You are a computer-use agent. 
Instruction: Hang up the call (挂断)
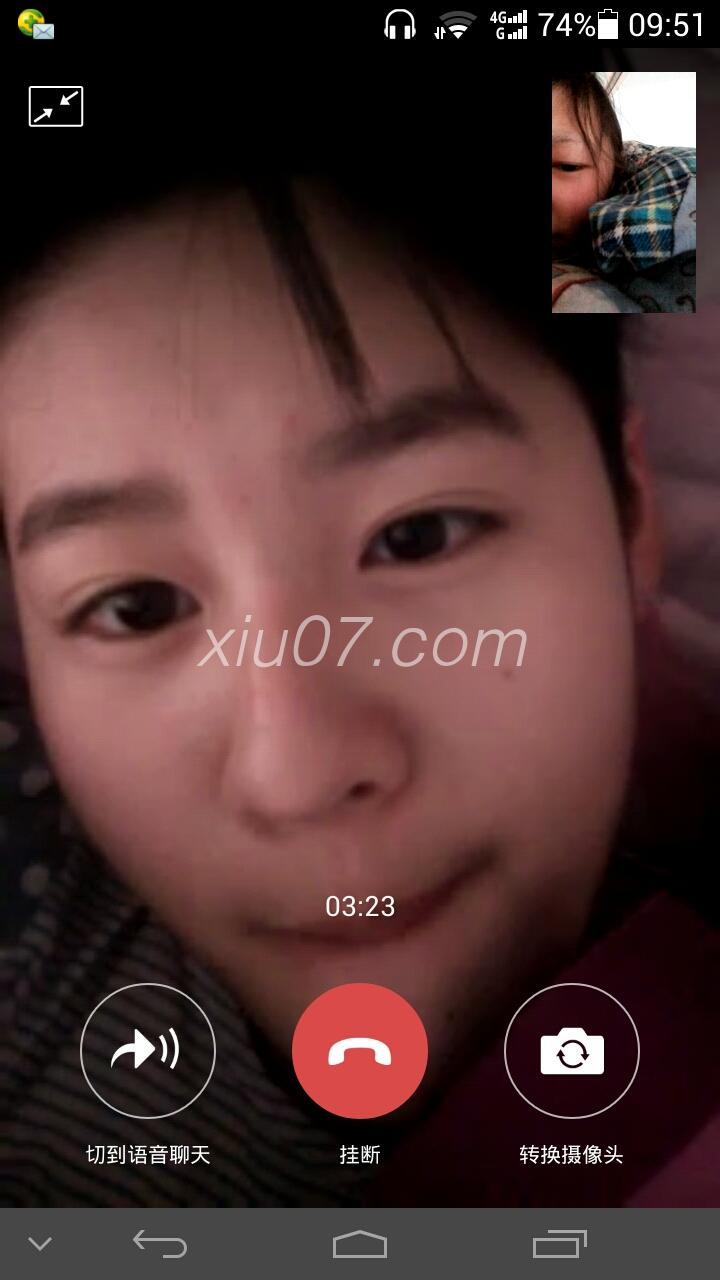[360, 1051]
